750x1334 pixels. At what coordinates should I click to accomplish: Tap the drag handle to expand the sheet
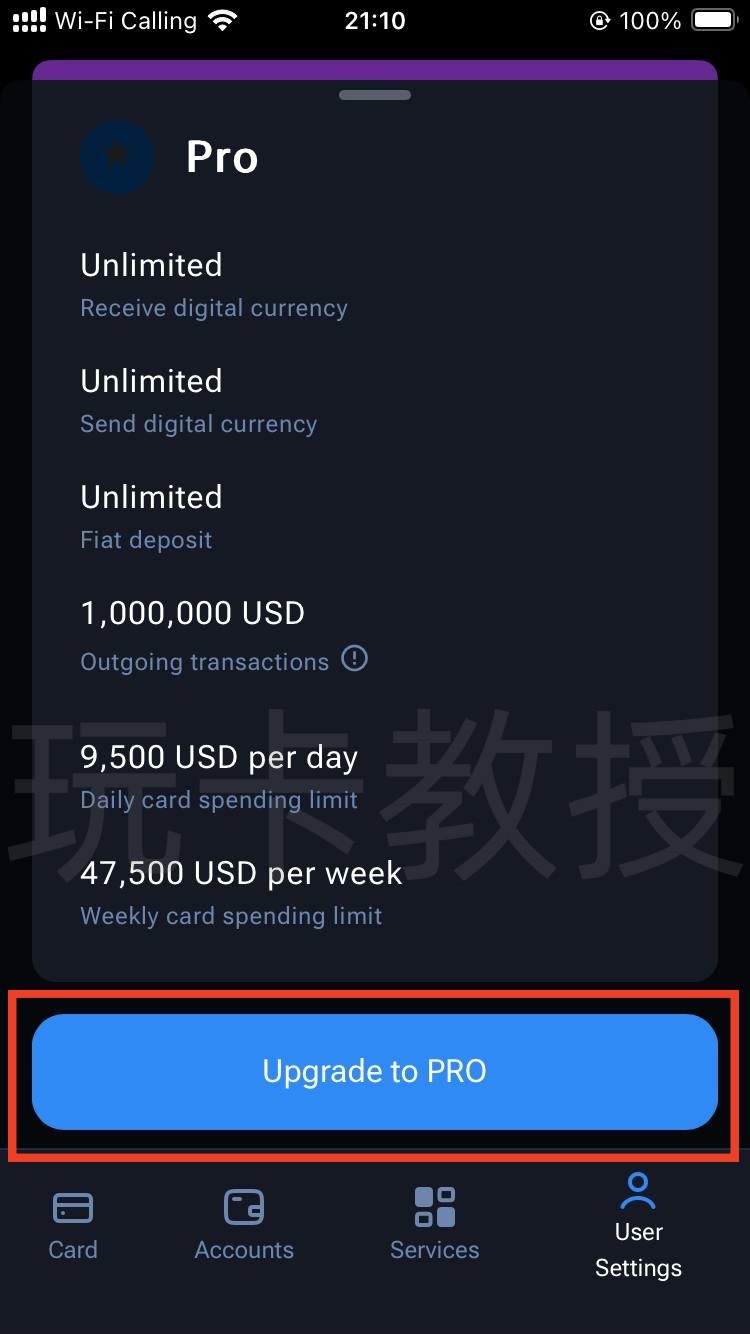click(375, 95)
